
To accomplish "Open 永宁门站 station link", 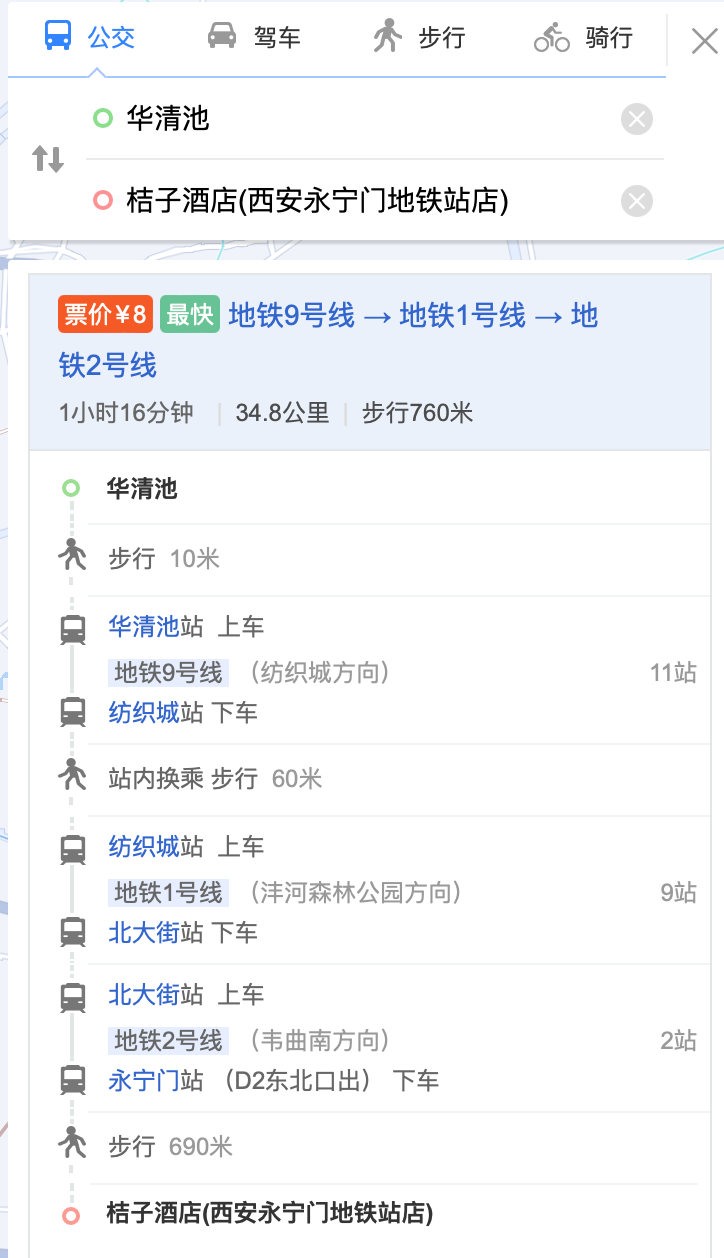I will [144, 1081].
